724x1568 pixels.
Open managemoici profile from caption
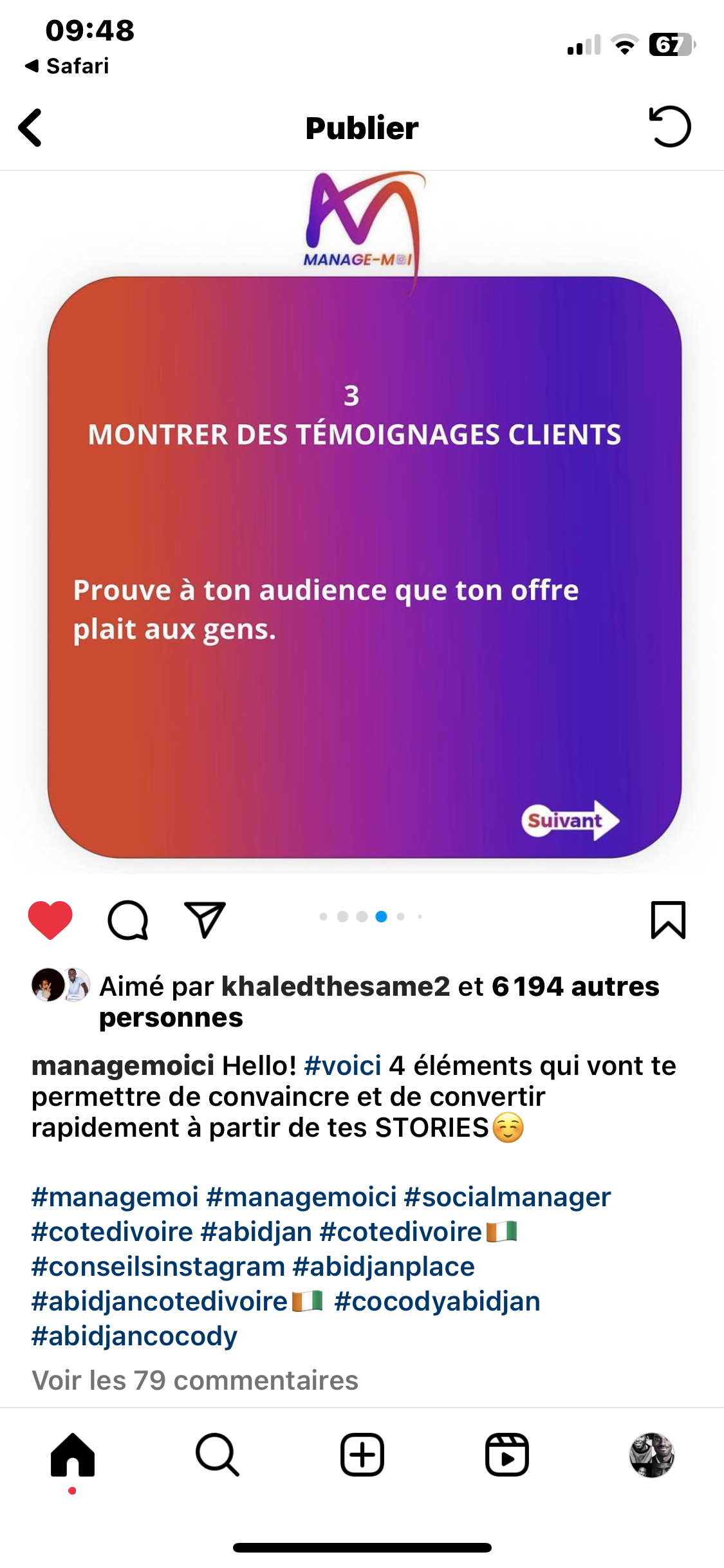(122, 1066)
